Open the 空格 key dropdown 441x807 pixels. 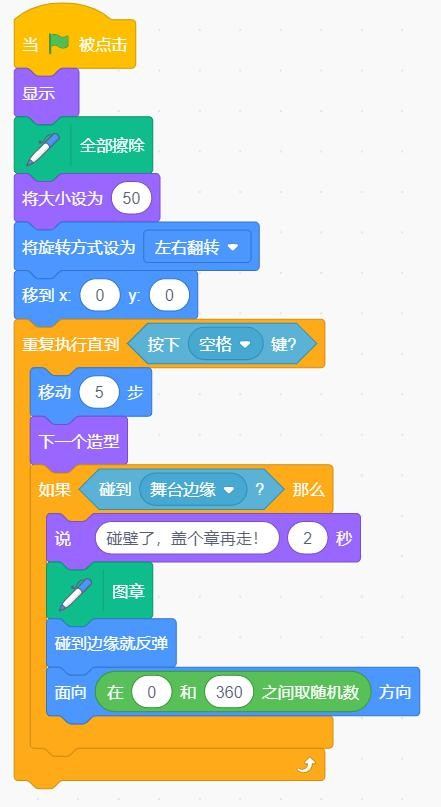tap(225, 344)
